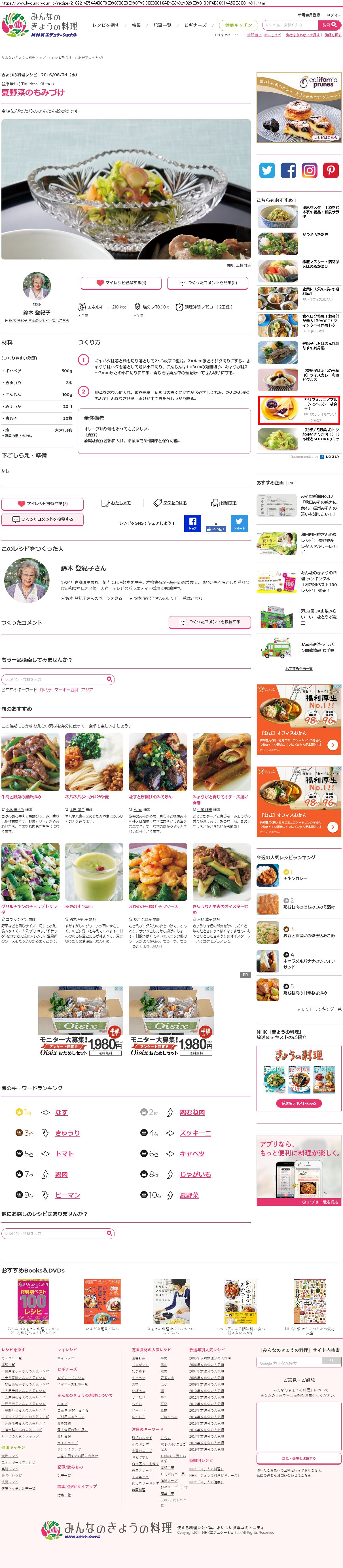Open the Twitter social icon
Screen dimensions: 343x1568
[x=267, y=171]
